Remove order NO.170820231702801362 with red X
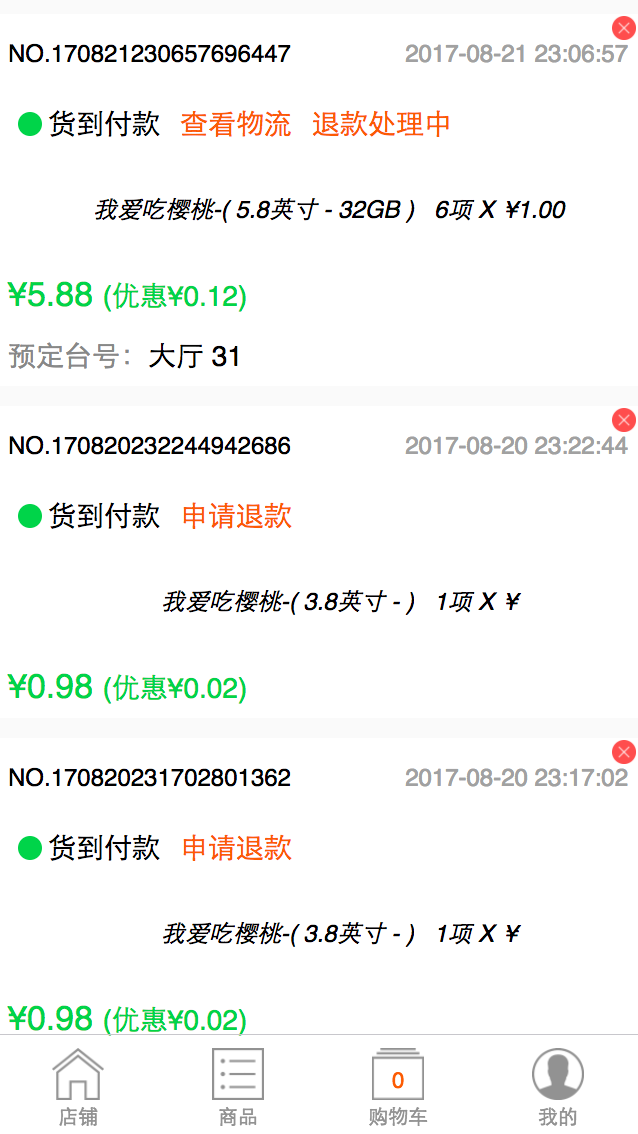Image resolution: width=638 pixels, height=1134 pixels. [x=624, y=752]
